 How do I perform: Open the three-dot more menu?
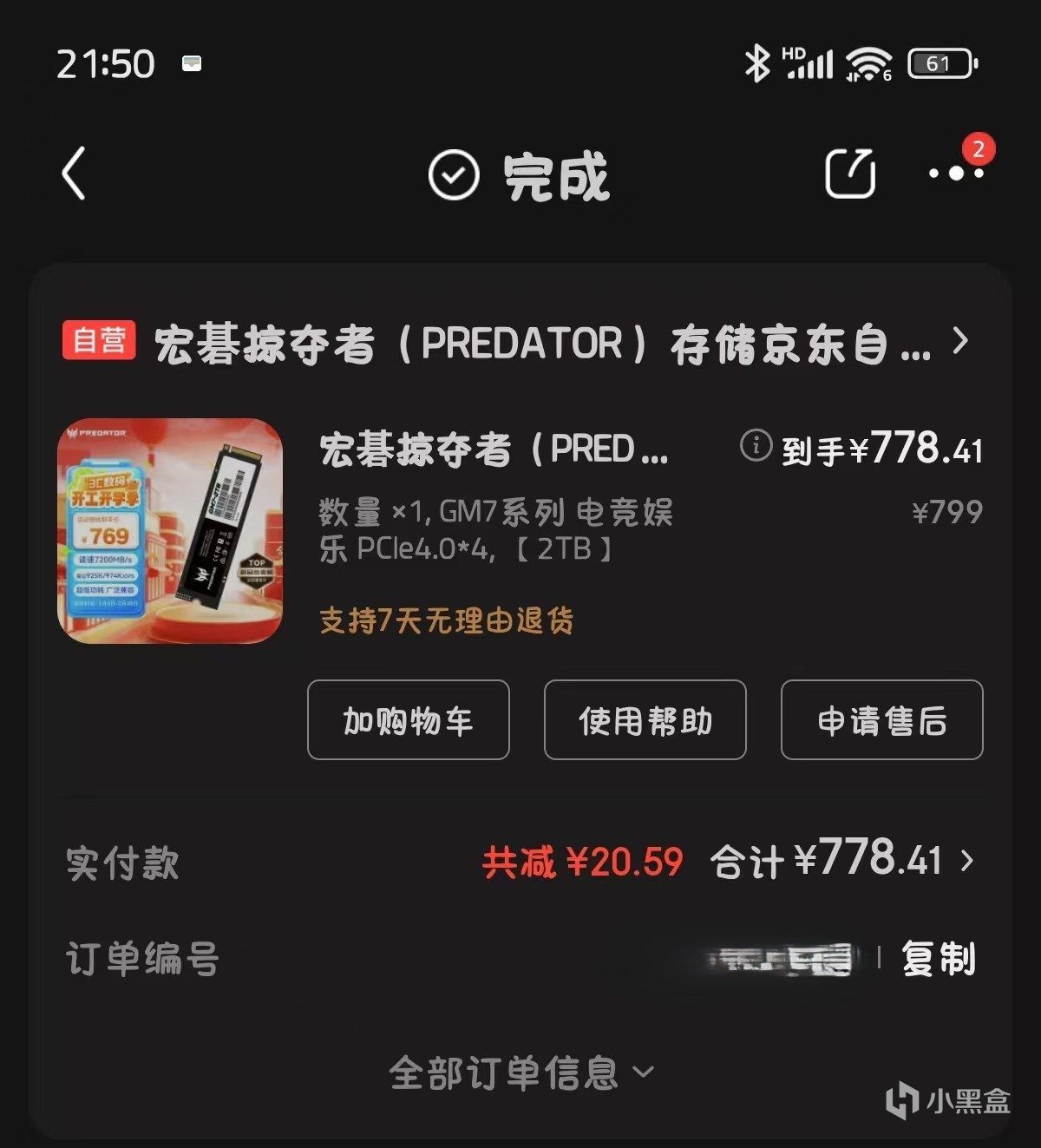956,173
